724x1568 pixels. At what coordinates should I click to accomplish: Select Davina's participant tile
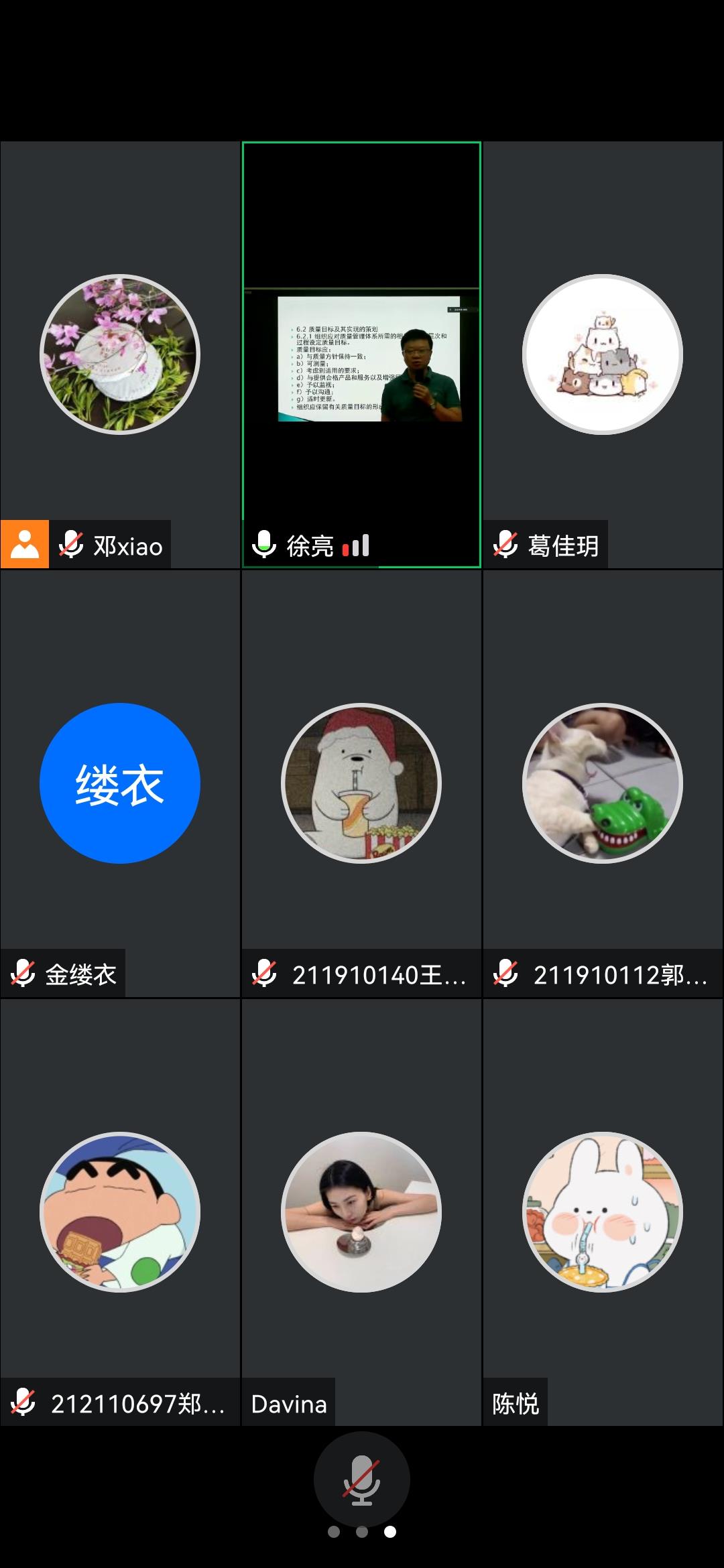click(x=361, y=1212)
